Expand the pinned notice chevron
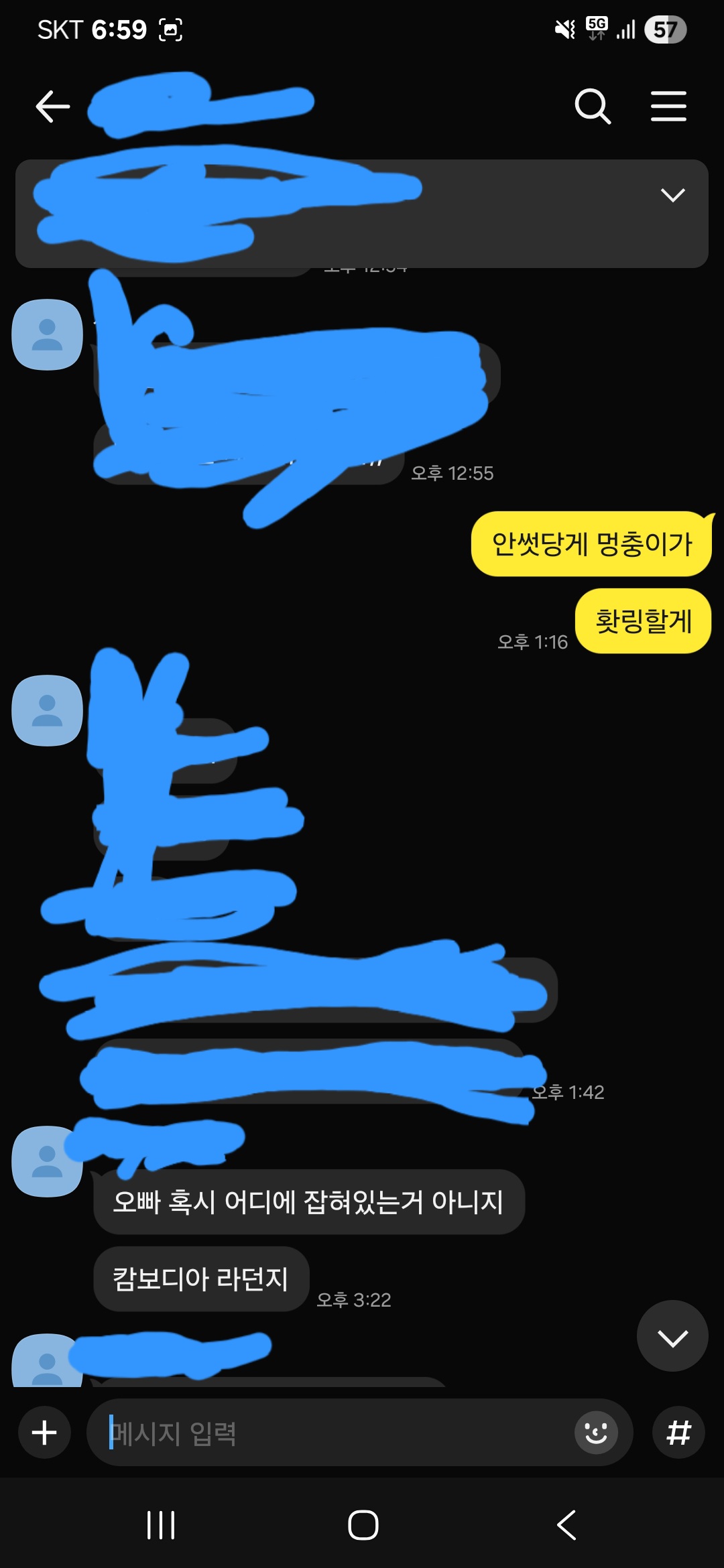 [x=672, y=195]
